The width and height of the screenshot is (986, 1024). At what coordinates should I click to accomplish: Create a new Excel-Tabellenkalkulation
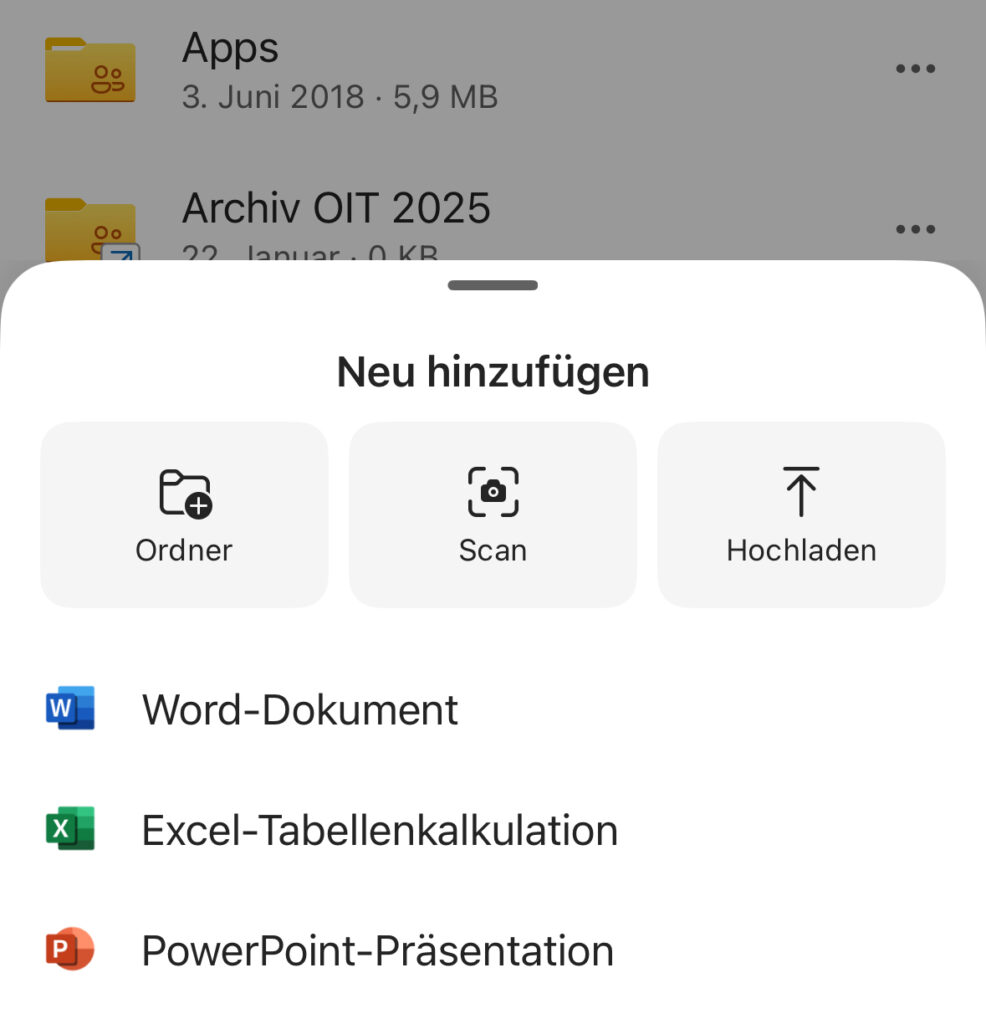click(x=379, y=831)
